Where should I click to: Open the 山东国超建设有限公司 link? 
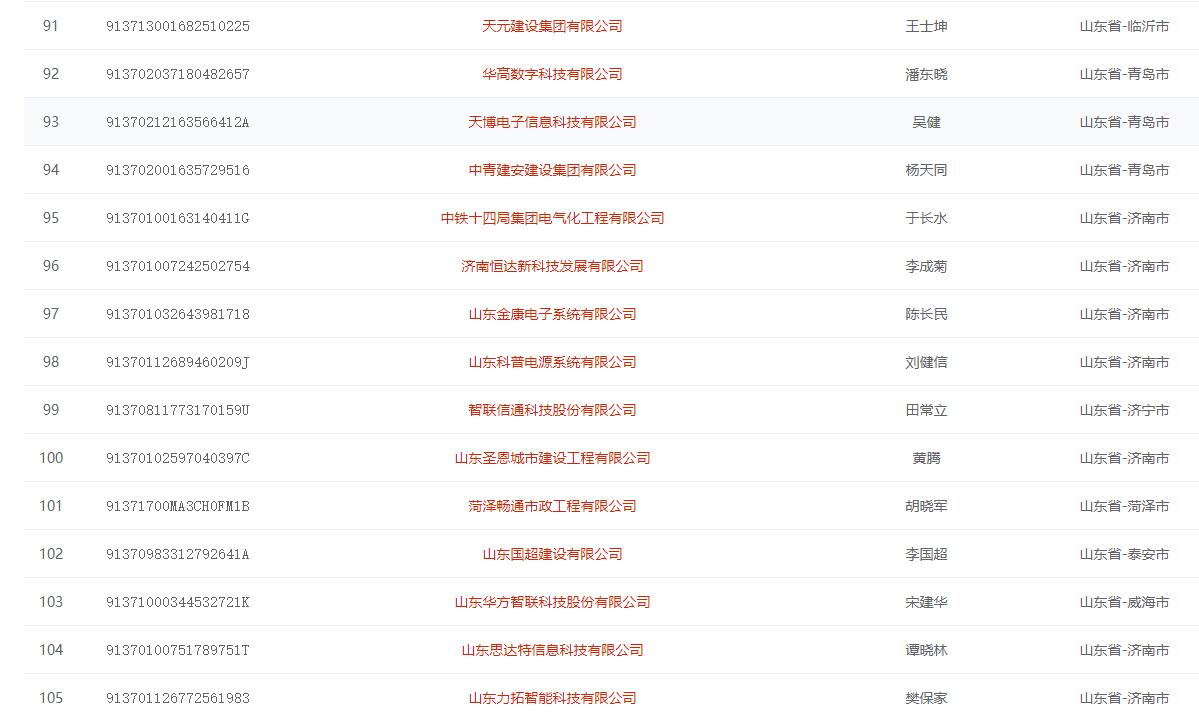(552, 554)
